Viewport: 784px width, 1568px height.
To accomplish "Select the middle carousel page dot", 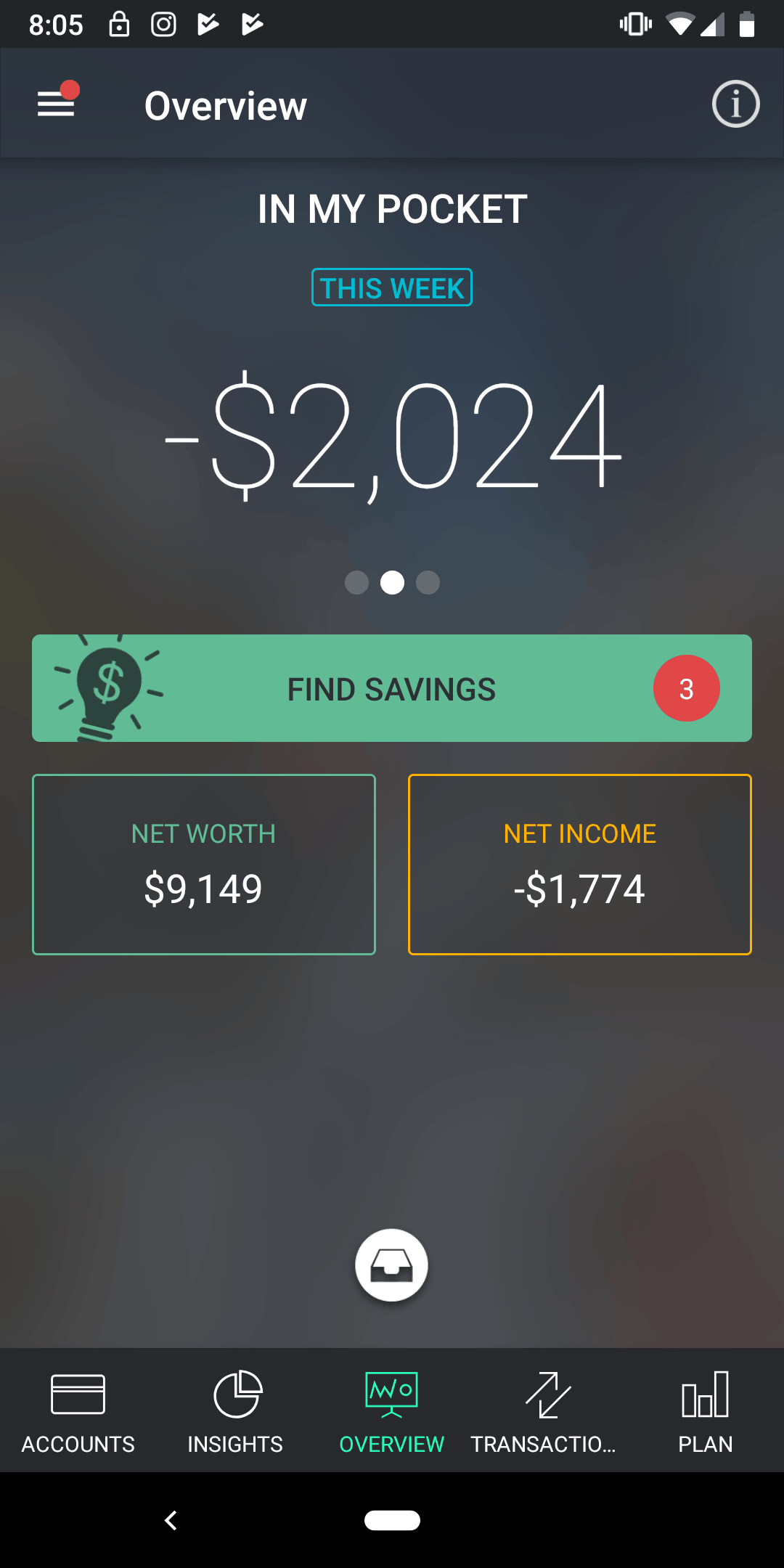I will click(x=392, y=582).
